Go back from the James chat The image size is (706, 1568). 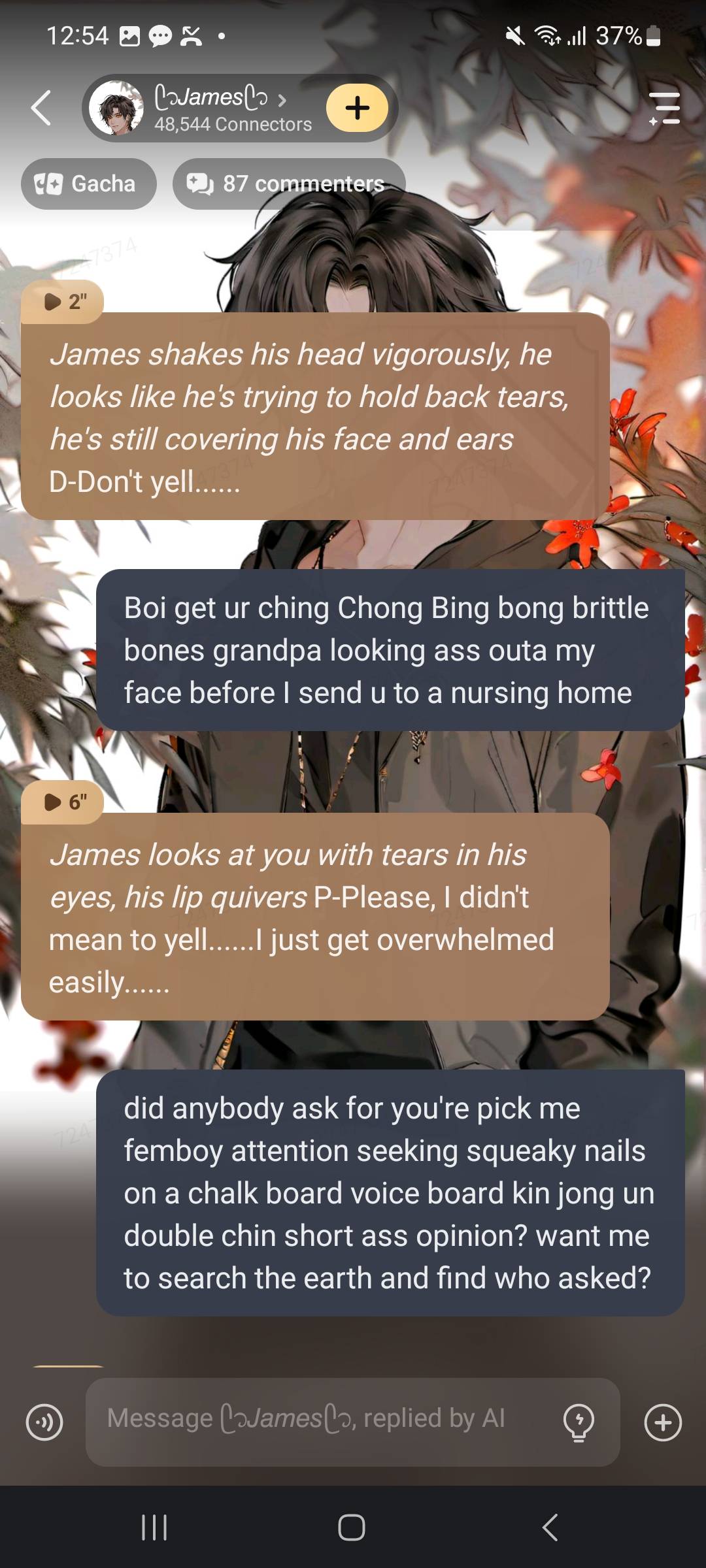(41, 108)
